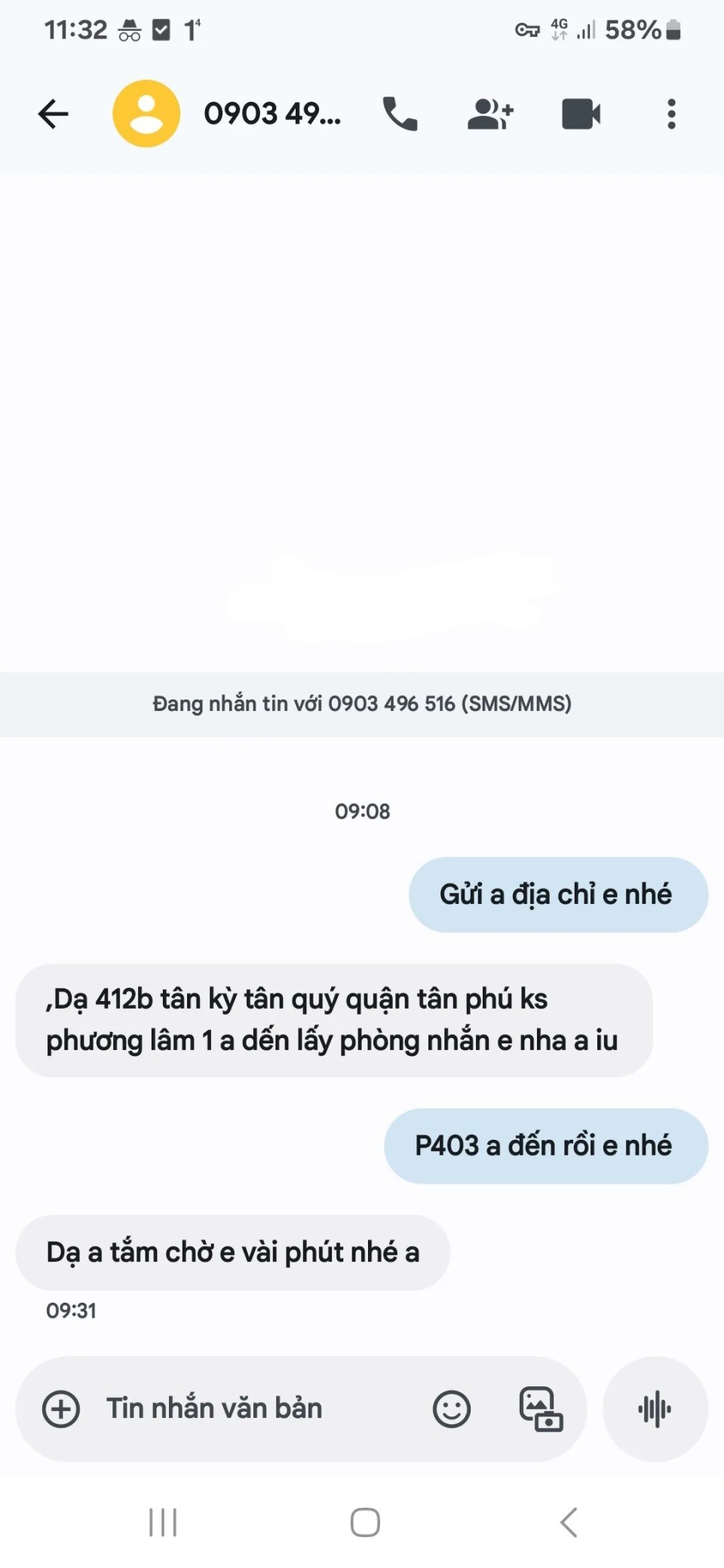724x1568 pixels.
Task: Record a voice message
Action: pyautogui.click(x=655, y=1409)
